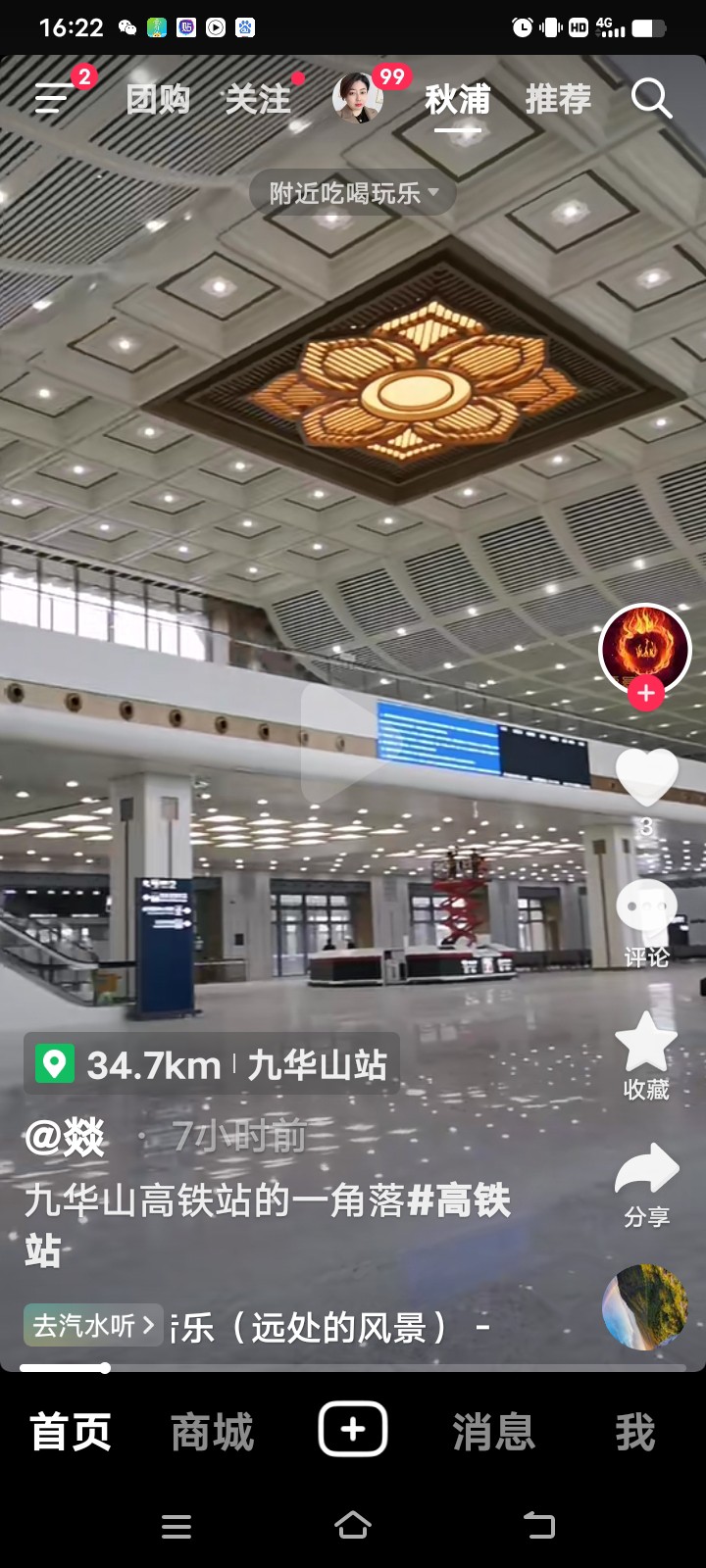Switch to the 团购 tab
The height and width of the screenshot is (1568, 706).
tap(158, 99)
